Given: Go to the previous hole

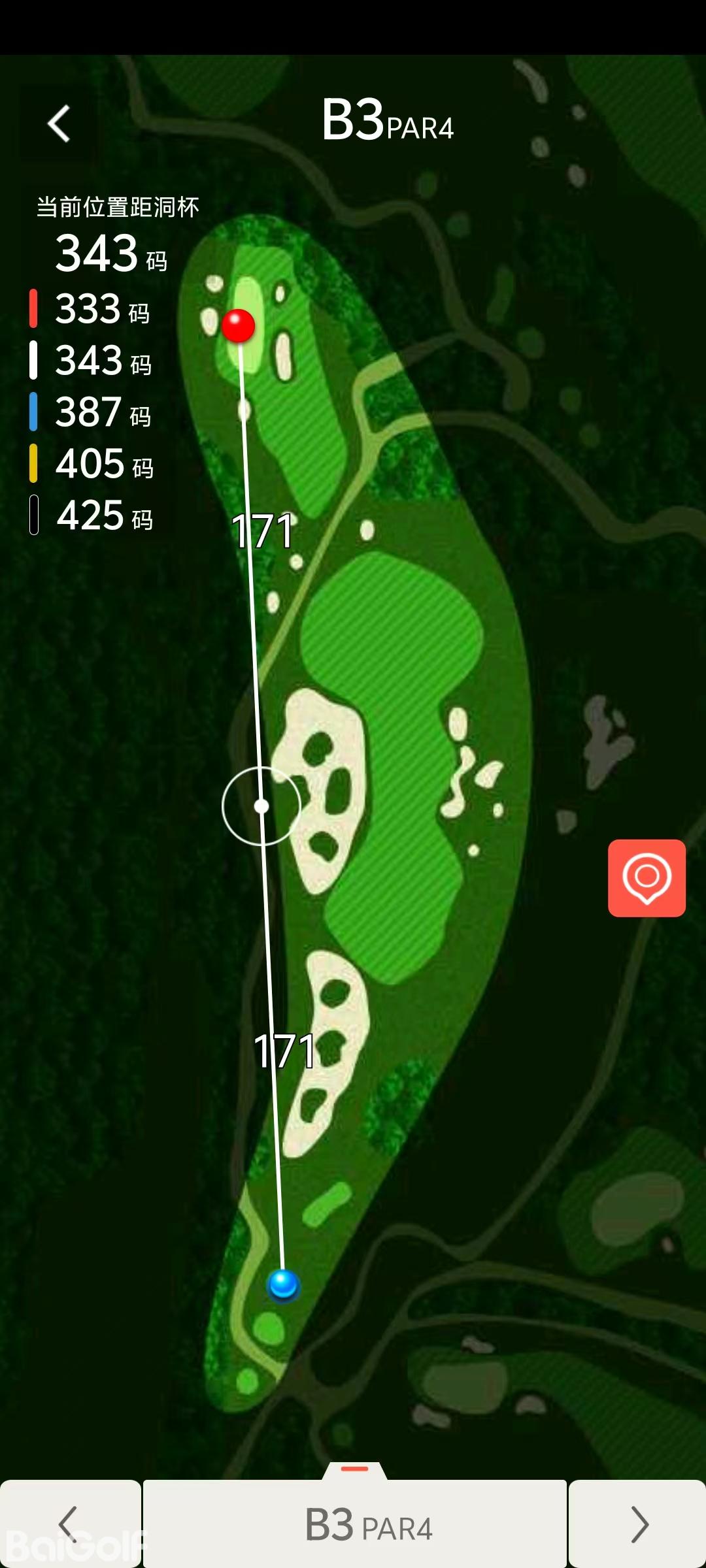Looking at the screenshot, I should coord(69,1524).
